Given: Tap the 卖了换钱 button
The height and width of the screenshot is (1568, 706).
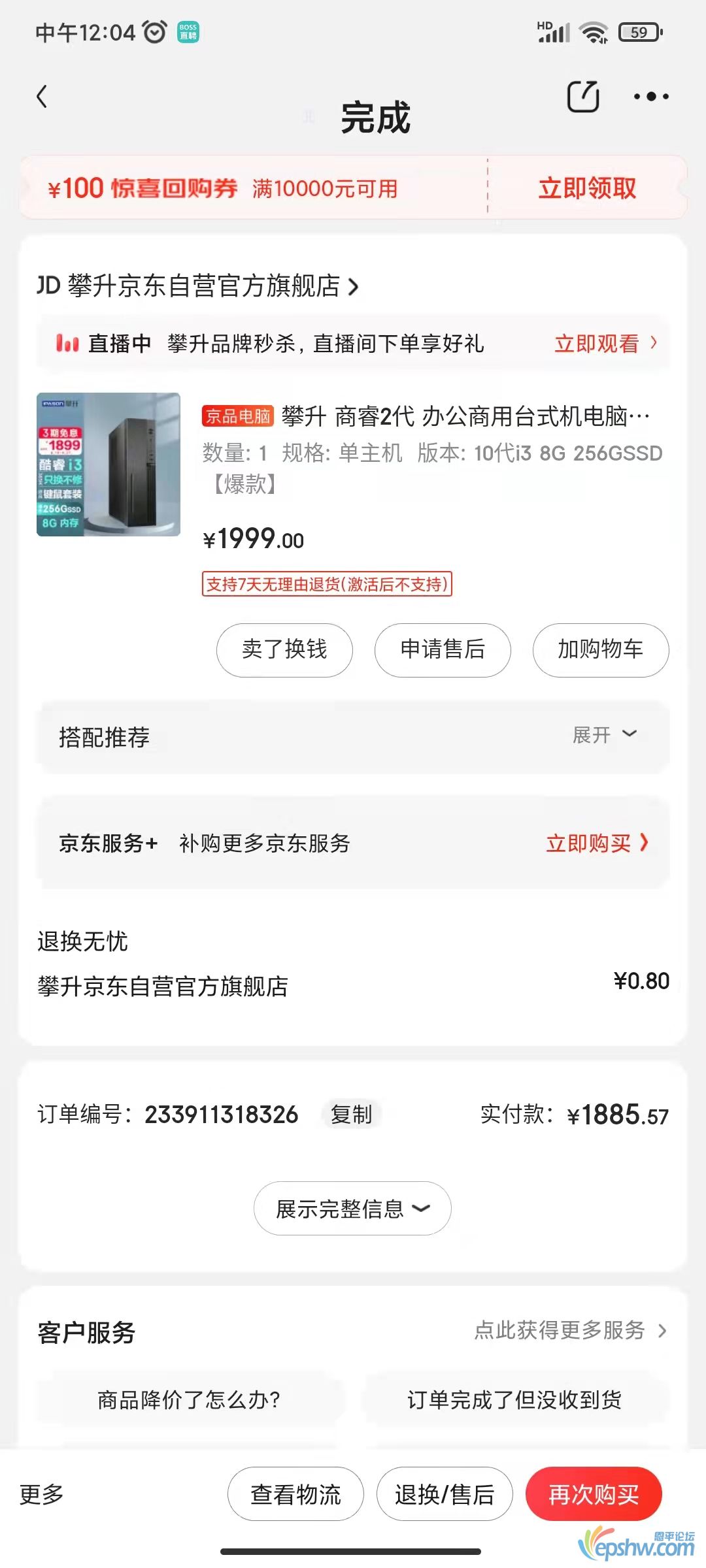Looking at the screenshot, I should pyautogui.click(x=284, y=649).
